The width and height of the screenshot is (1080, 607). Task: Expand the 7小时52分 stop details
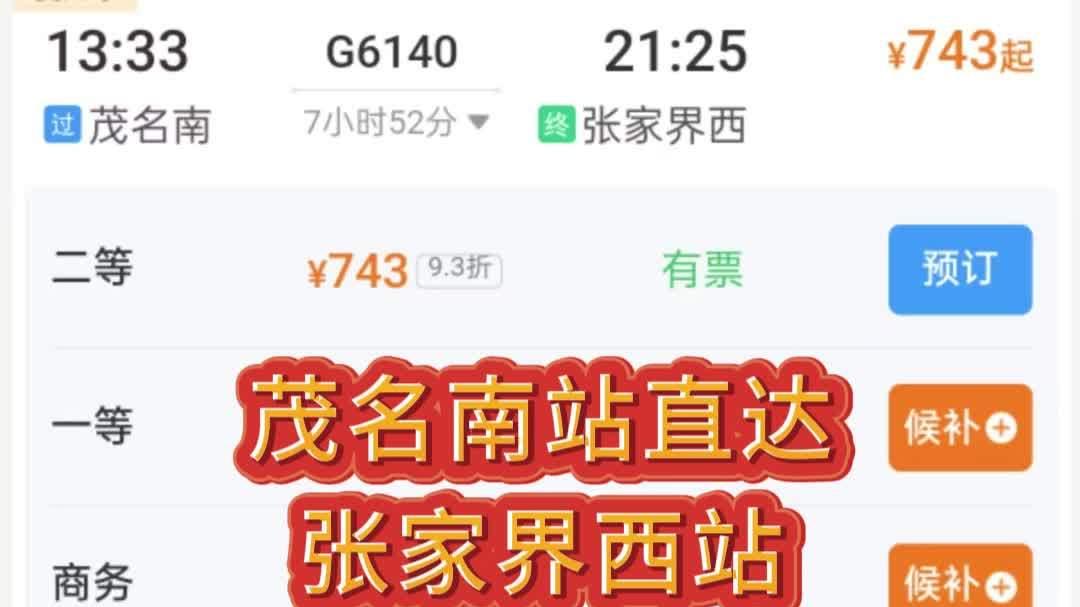396,122
